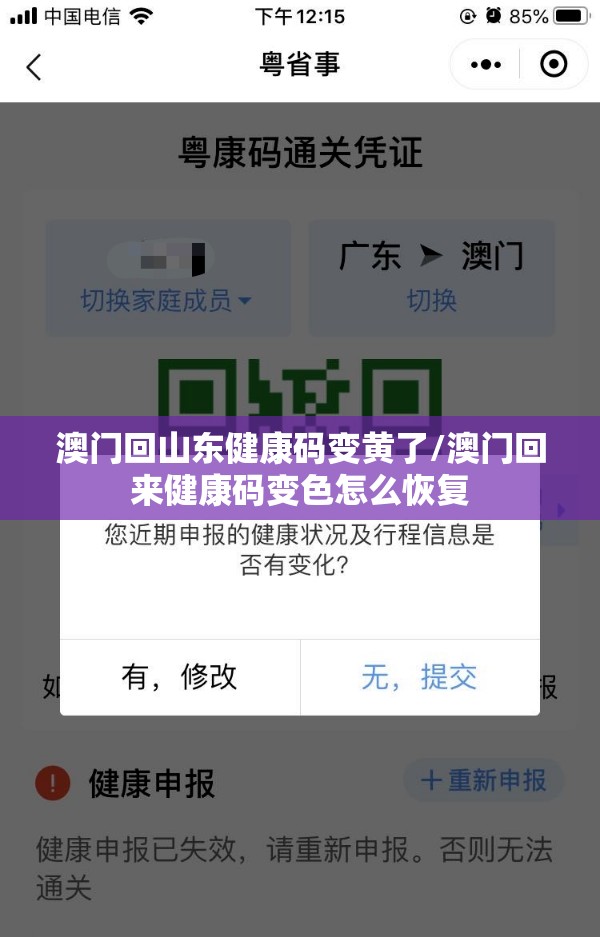Open the mini program's three-dot menu
Viewport: 600px width, 937px height.
click(485, 65)
